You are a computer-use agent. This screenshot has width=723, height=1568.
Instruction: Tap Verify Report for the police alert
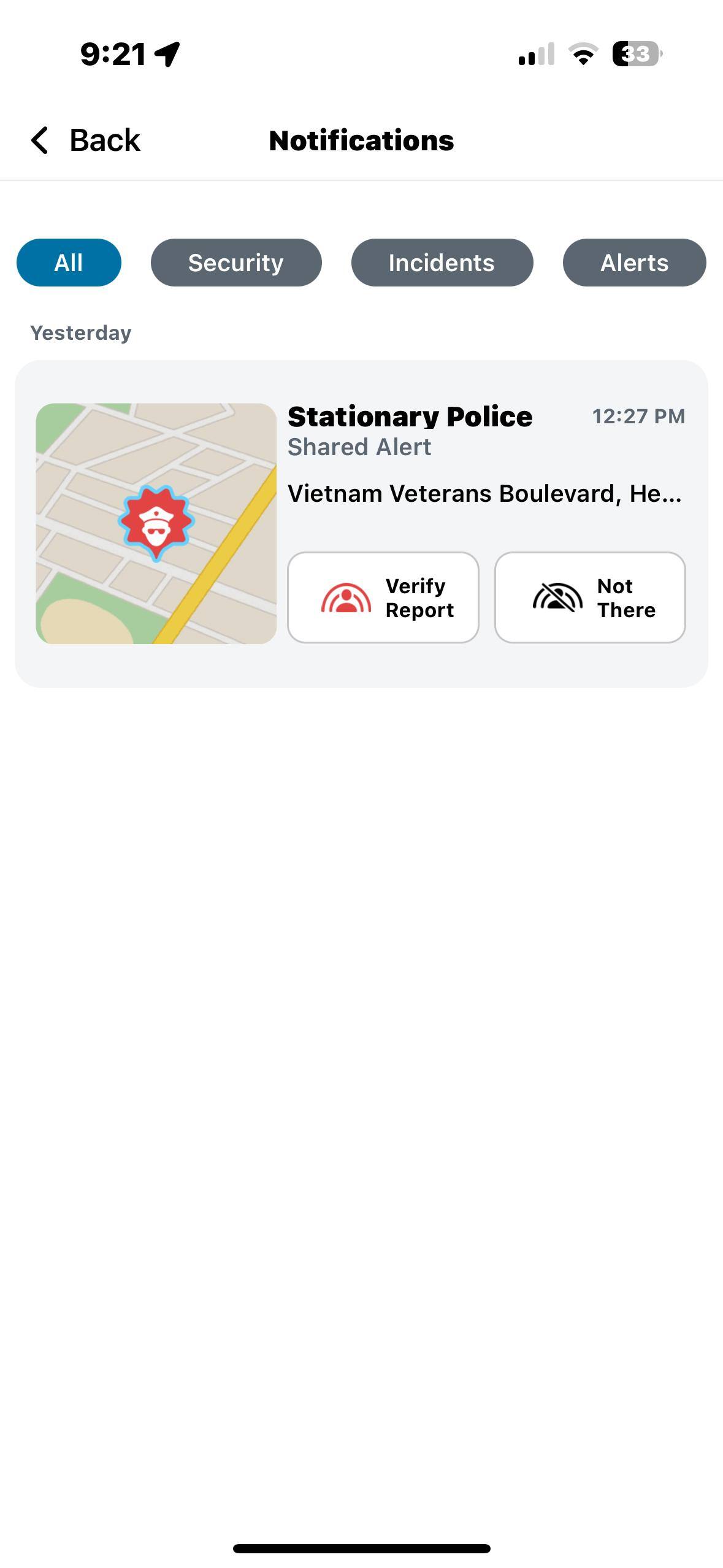pos(383,598)
